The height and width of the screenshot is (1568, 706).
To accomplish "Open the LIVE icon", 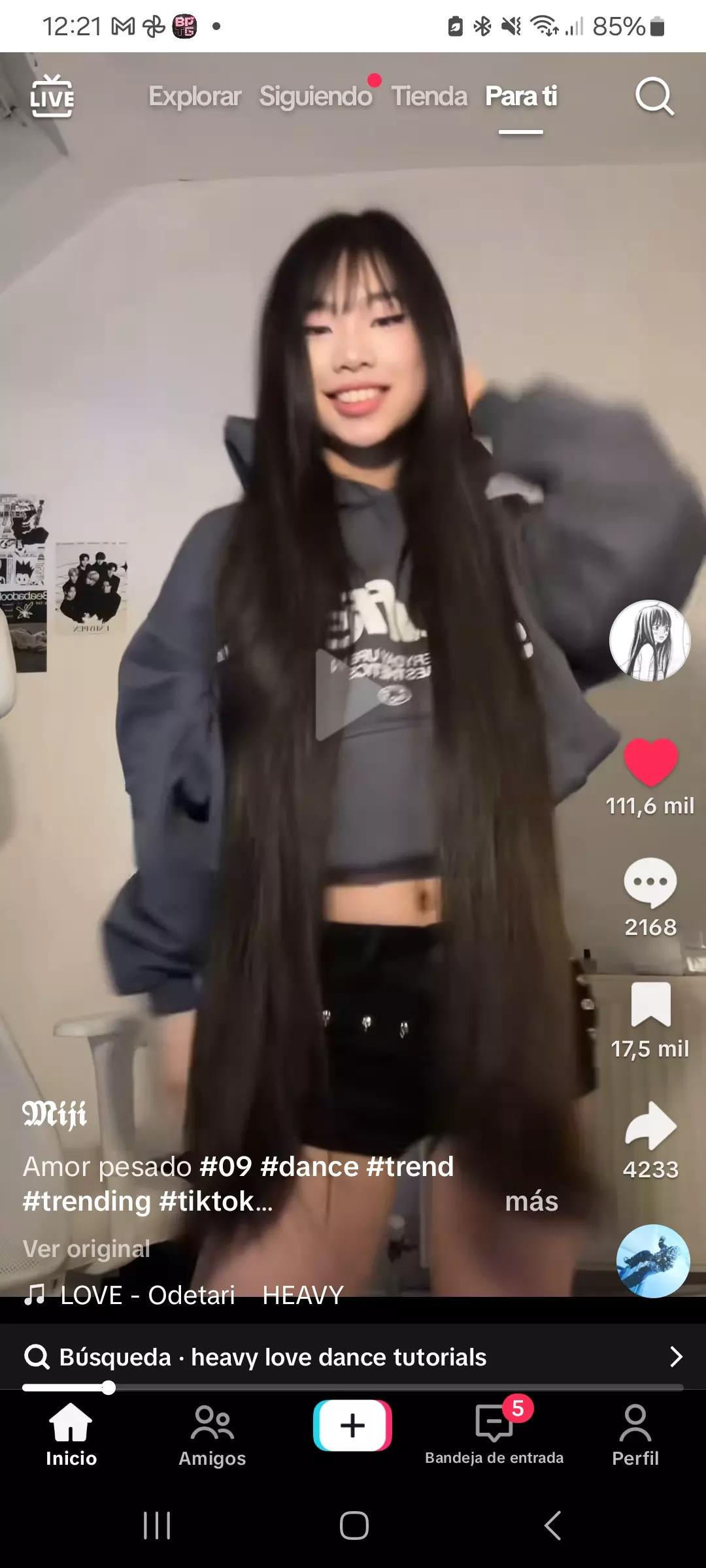I will [52, 97].
